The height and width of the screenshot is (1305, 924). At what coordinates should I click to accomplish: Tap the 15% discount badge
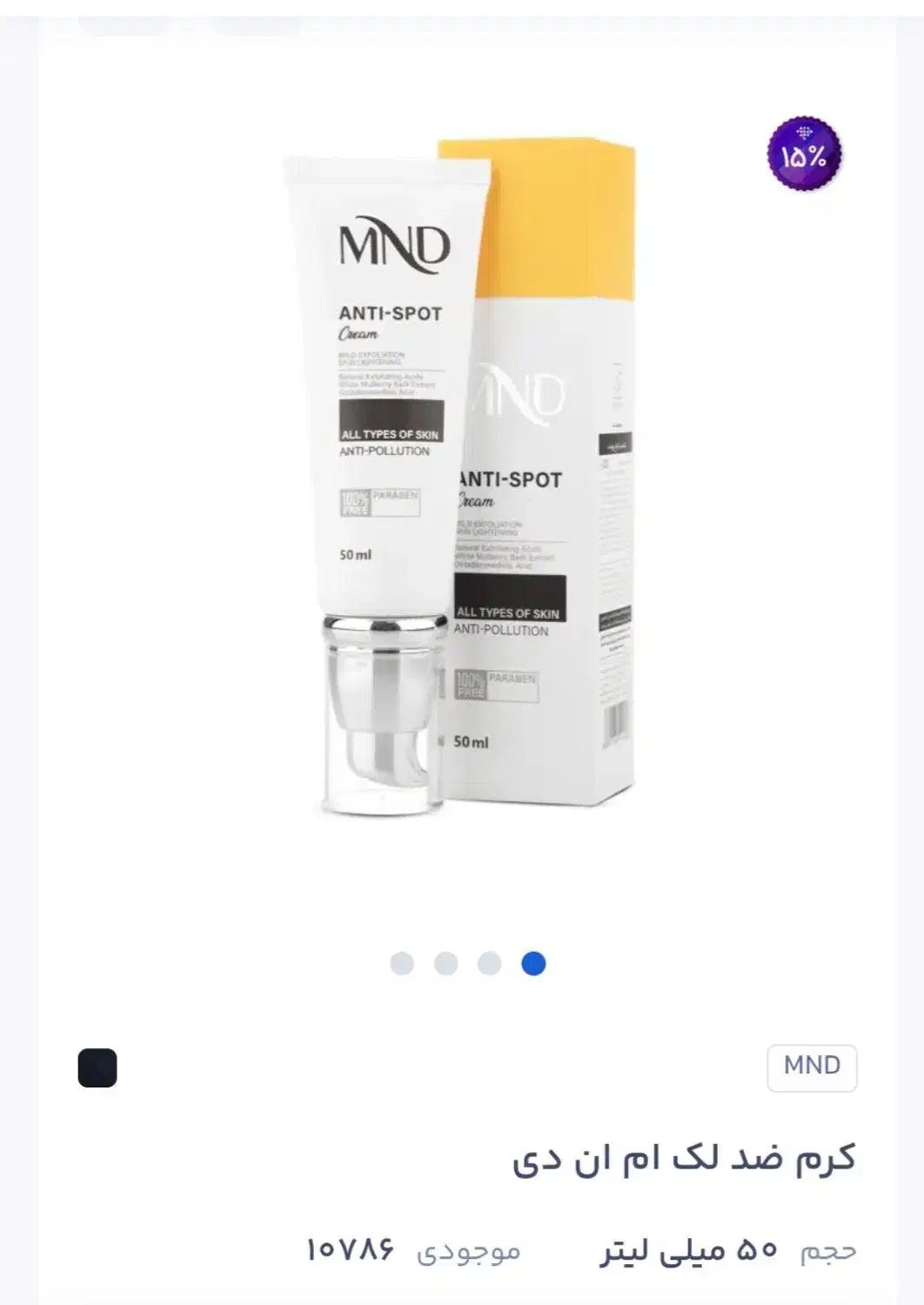click(804, 155)
